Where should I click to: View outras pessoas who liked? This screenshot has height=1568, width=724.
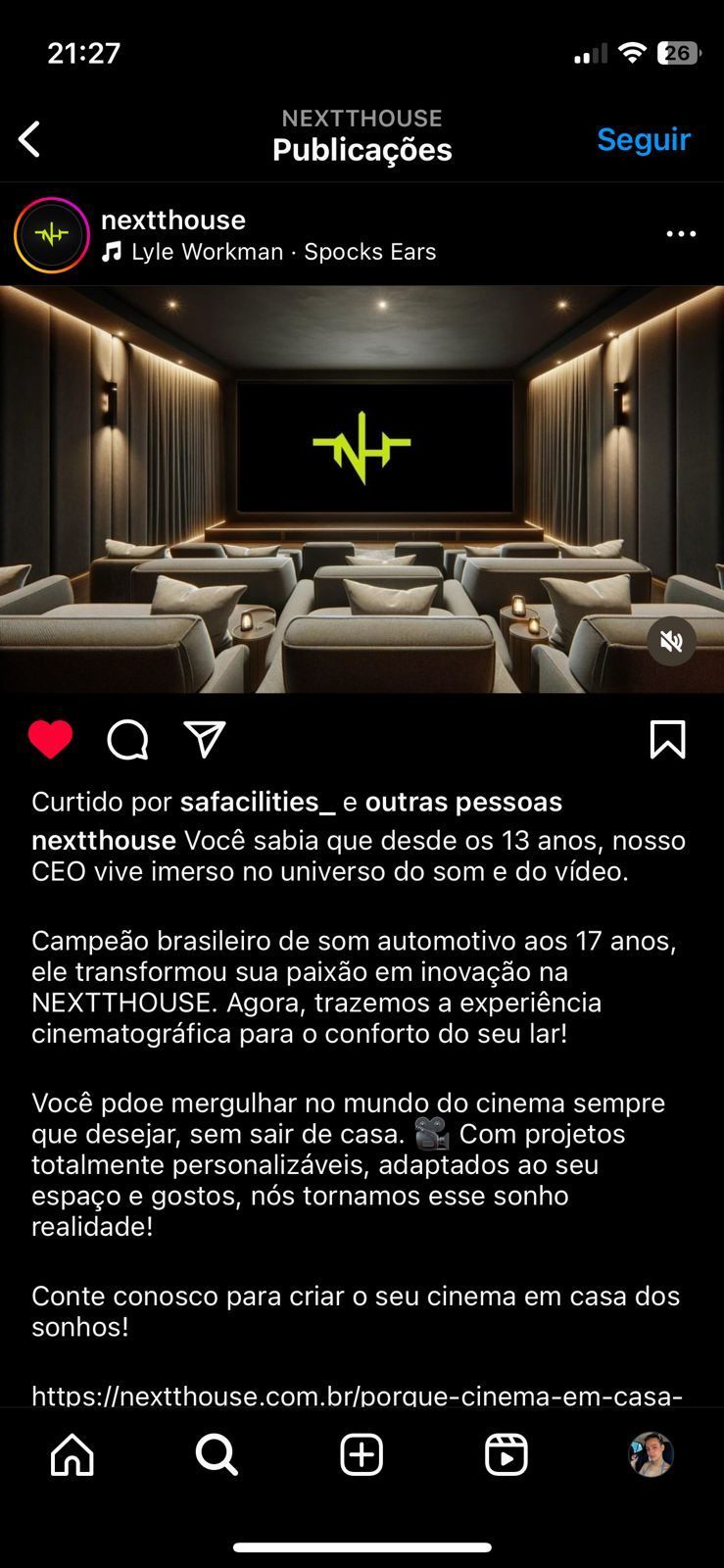(462, 802)
